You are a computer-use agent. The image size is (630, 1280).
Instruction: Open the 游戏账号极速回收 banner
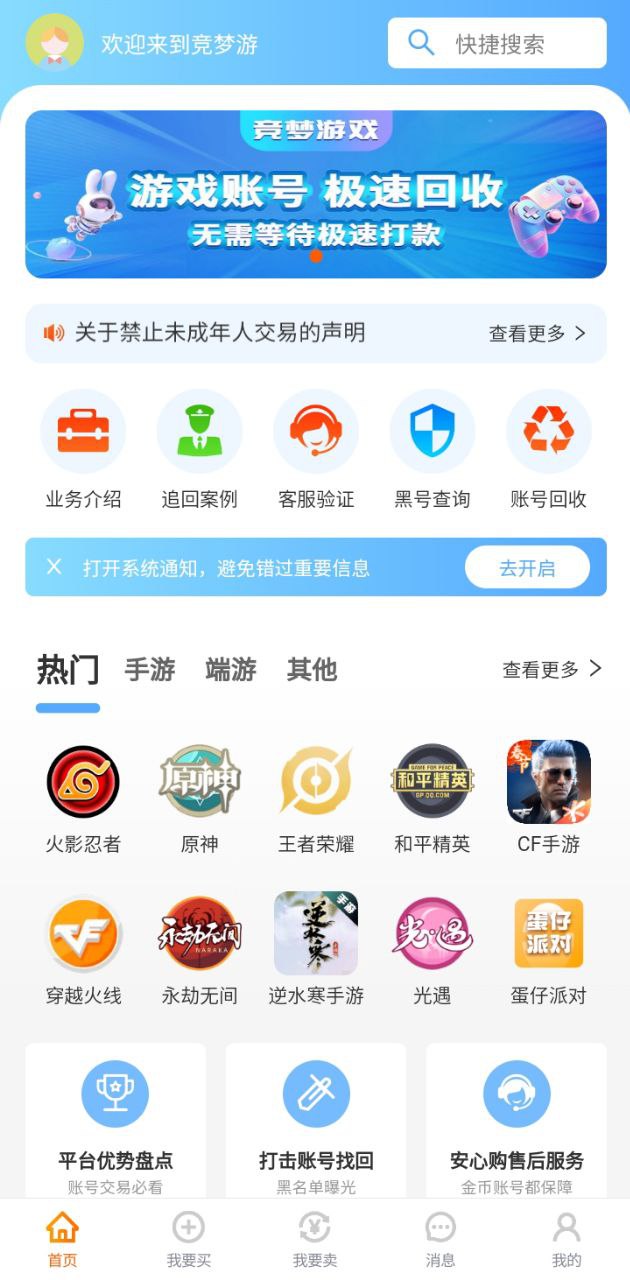315,194
